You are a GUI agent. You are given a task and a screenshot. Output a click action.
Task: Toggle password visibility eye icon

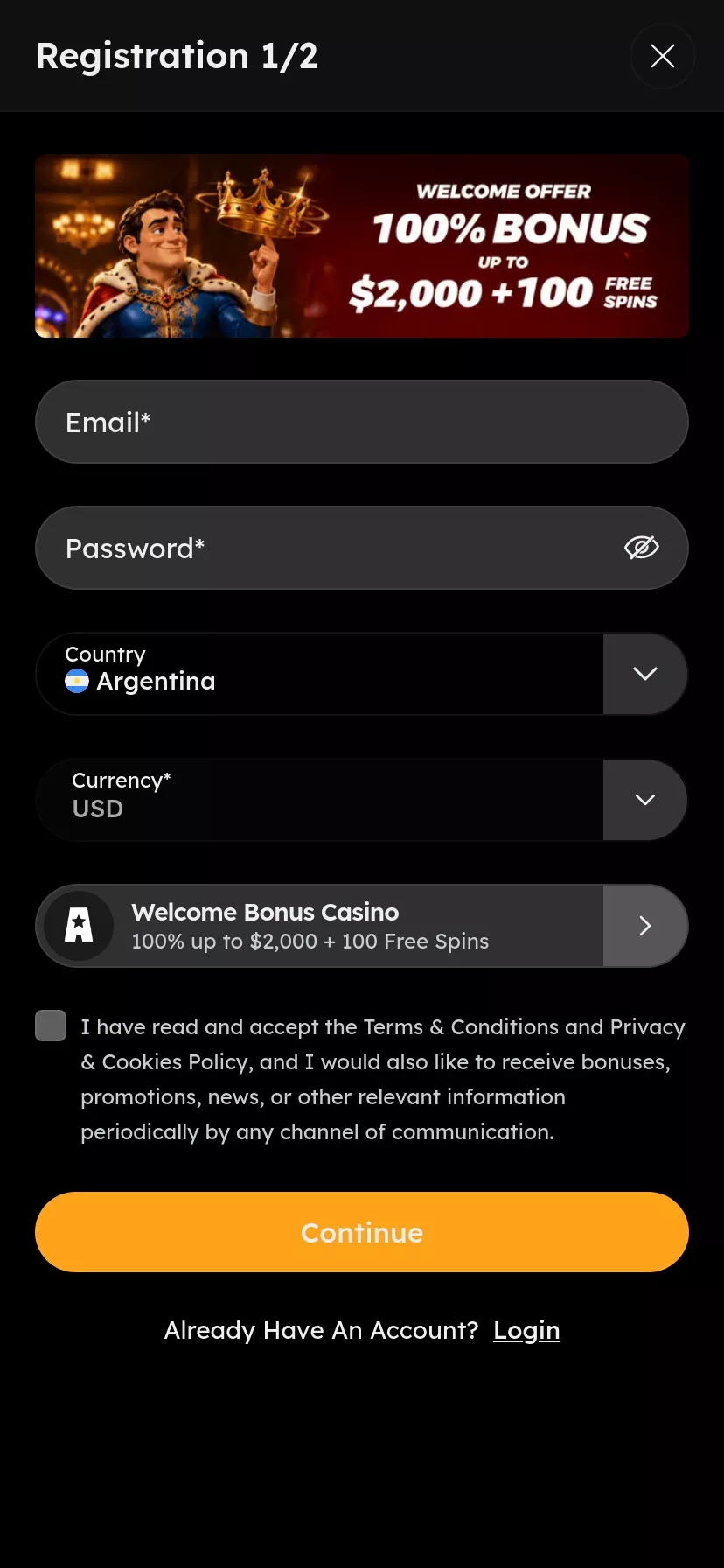coord(642,548)
